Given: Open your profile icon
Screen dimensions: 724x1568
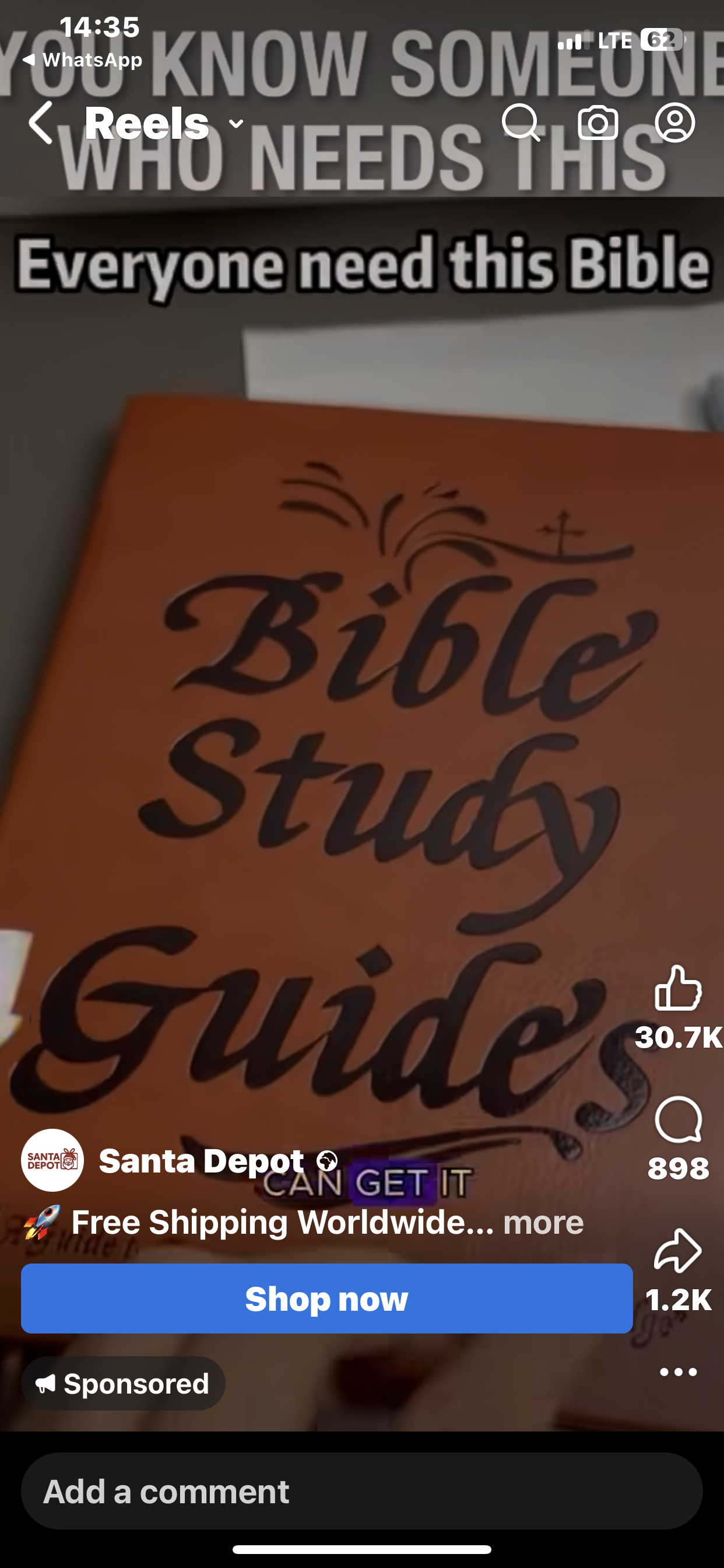Looking at the screenshot, I should click(674, 123).
